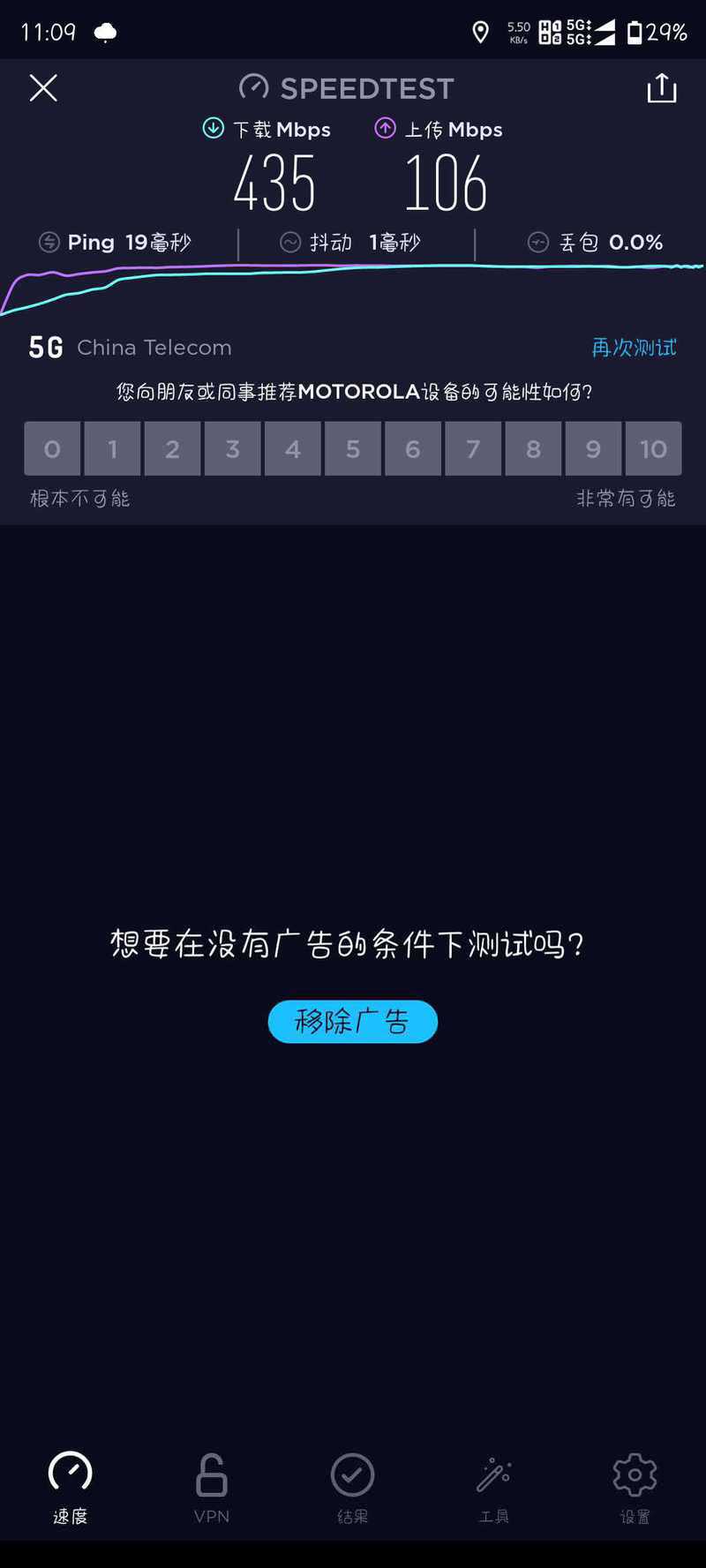The width and height of the screenshot is (706, 1568).
Task: Pick rating 5 on the survey scale
Action: tap(353, 449)
